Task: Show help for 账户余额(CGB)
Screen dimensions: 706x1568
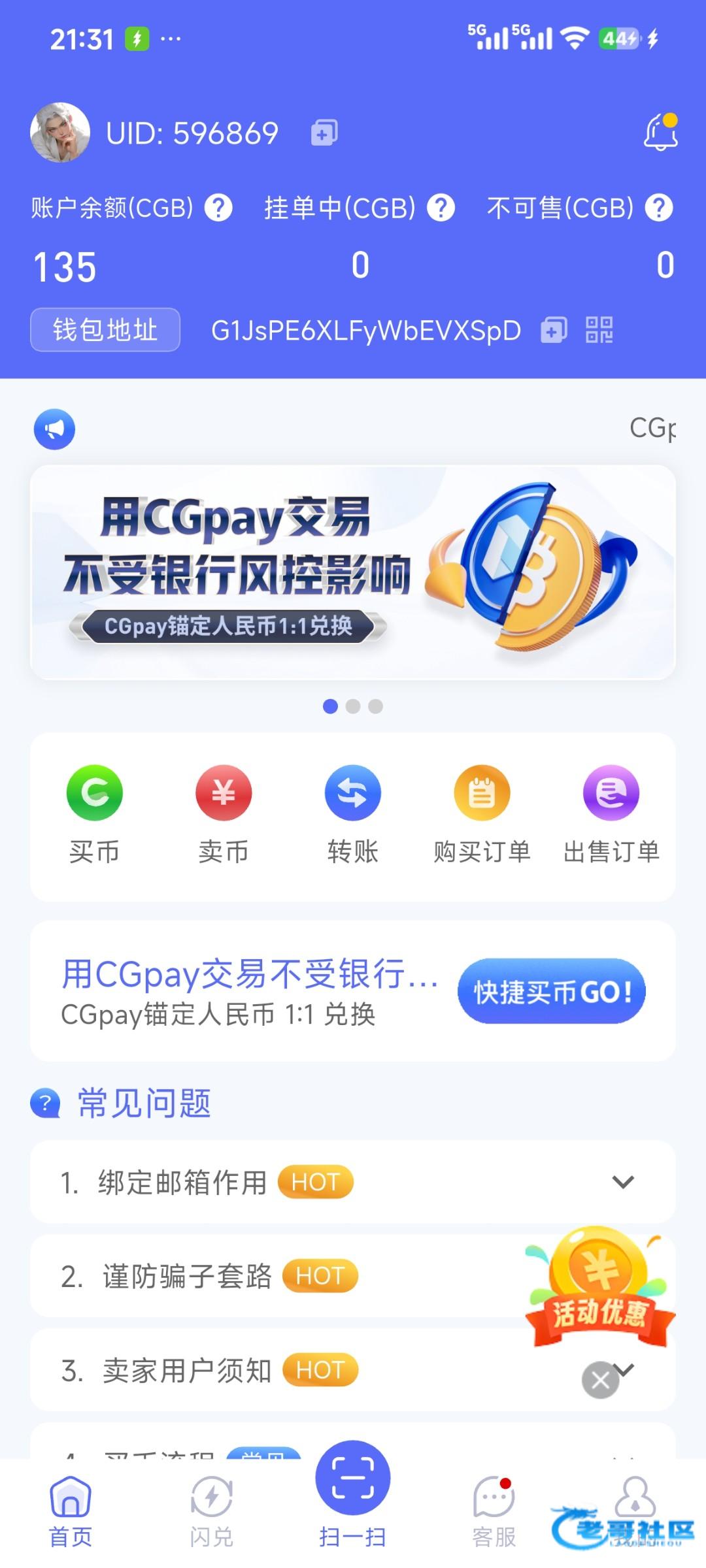Action: coord(218,208)
